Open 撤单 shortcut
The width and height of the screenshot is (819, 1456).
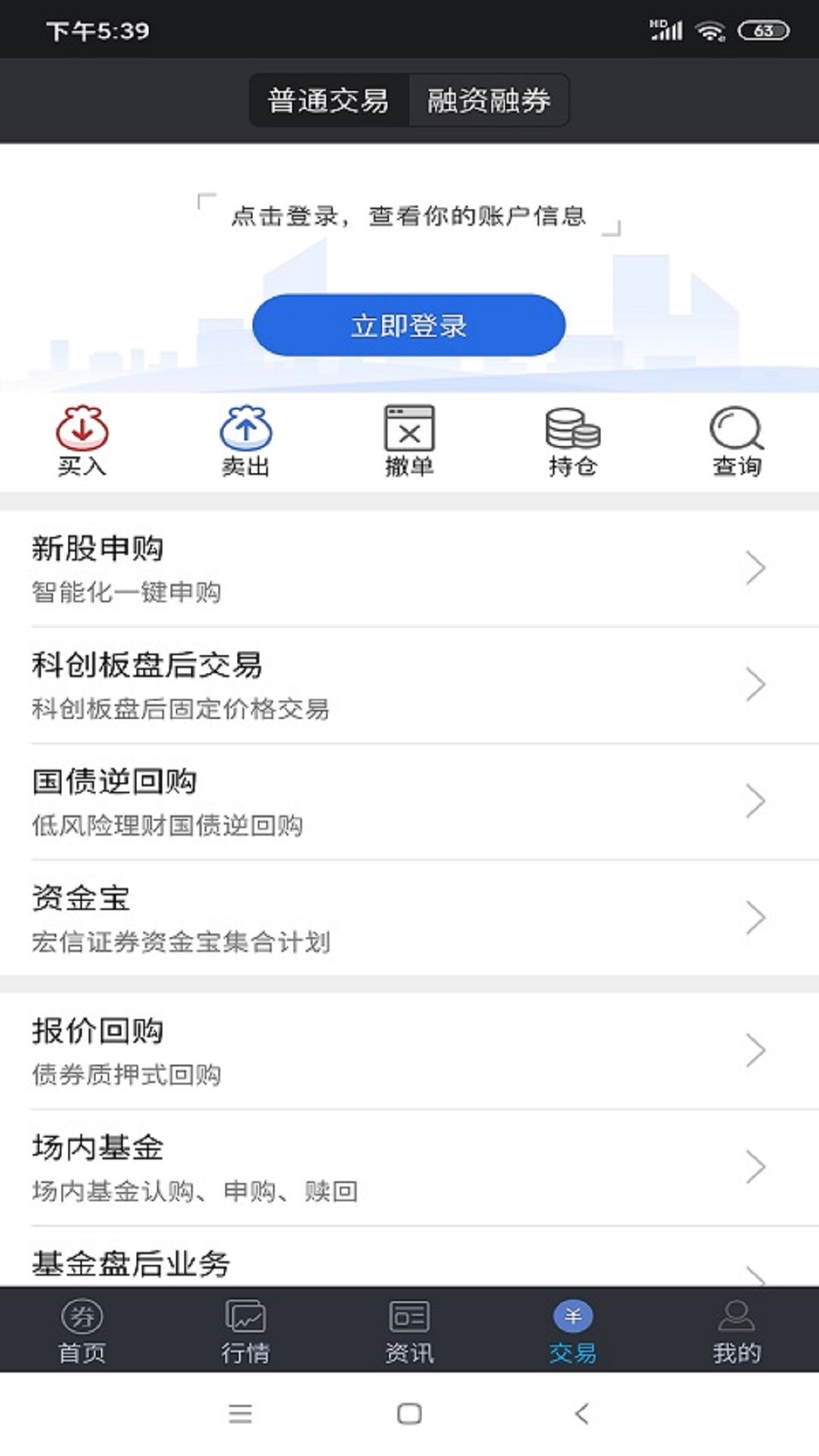tap(409, 441)
